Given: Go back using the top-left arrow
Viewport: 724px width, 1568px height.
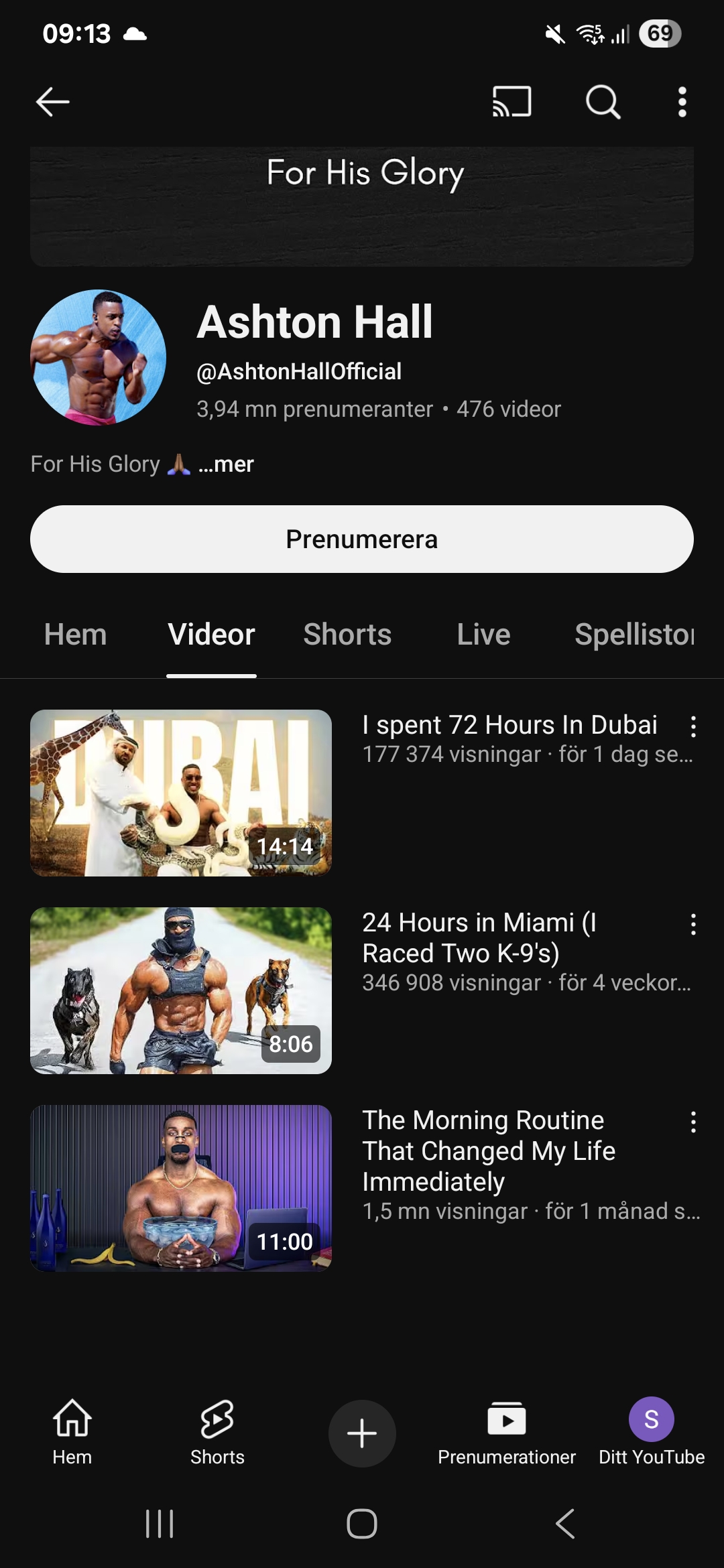Looking at the screenshot, I should click(x=52, y=102).
